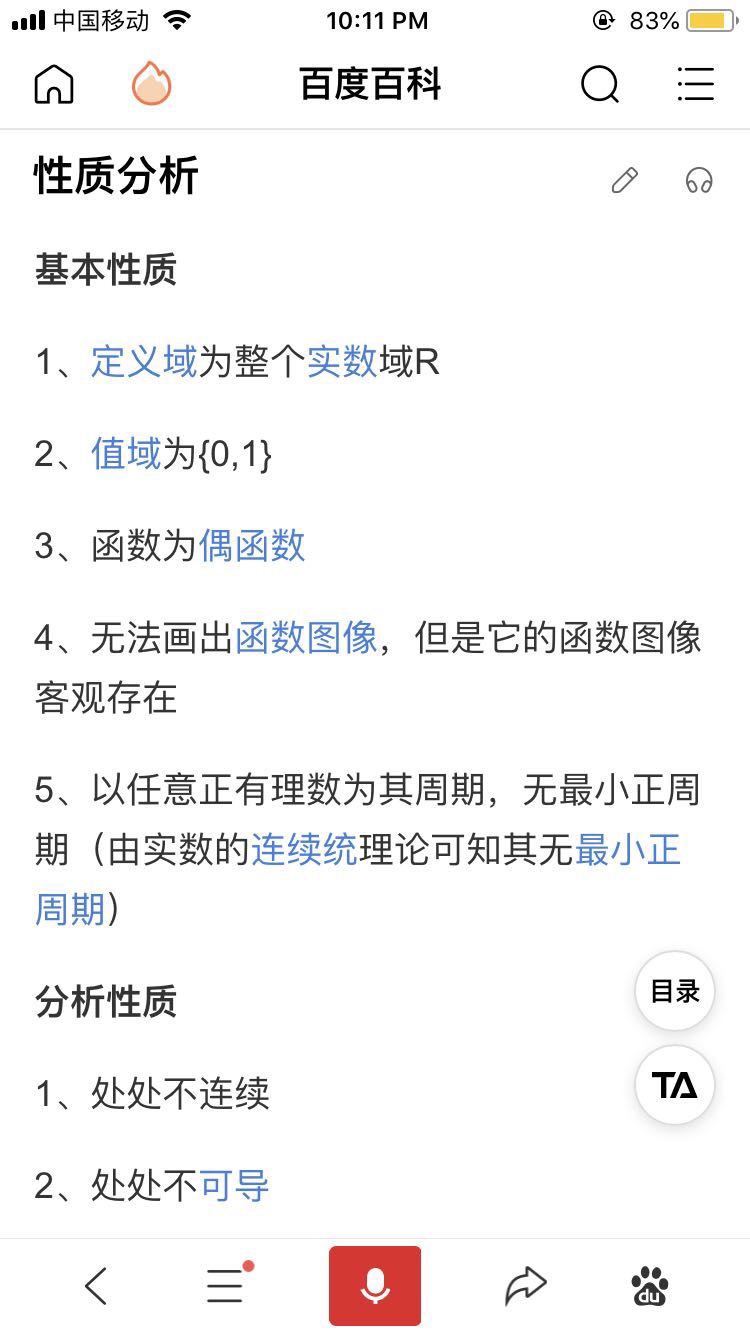
Task: Open the search icon in the header
Action: (x=600, y=84)
